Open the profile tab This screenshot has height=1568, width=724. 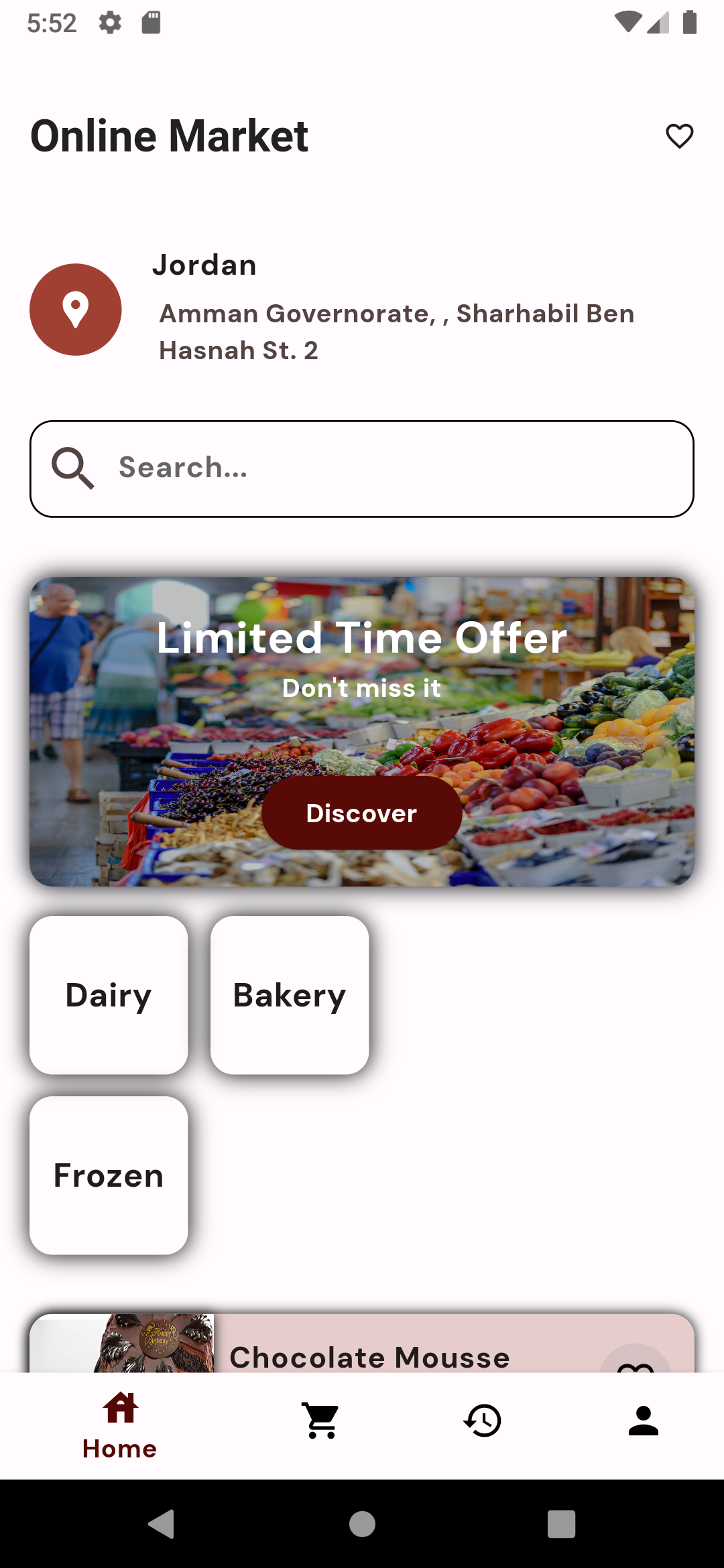point(644,1421)
